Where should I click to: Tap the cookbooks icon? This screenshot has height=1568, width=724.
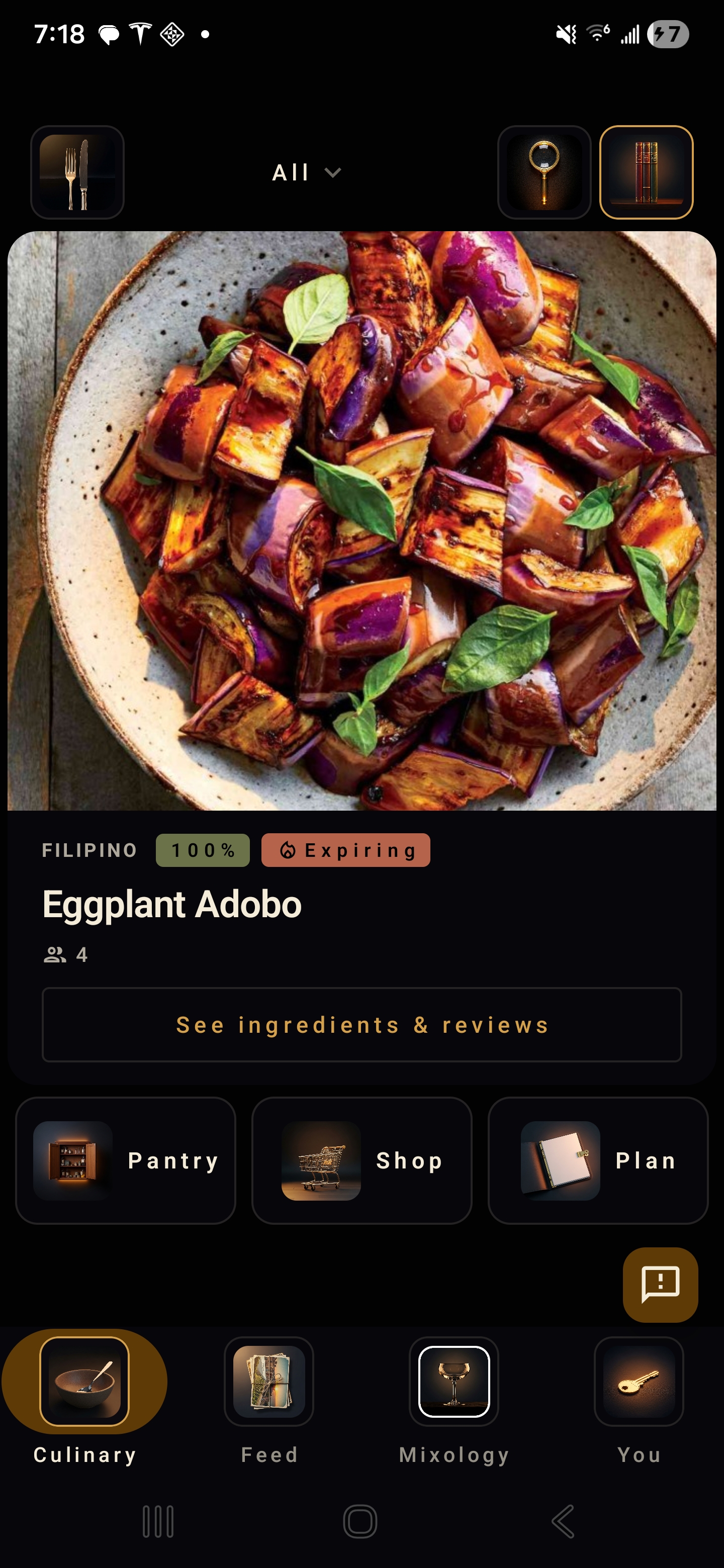point(646,172)
